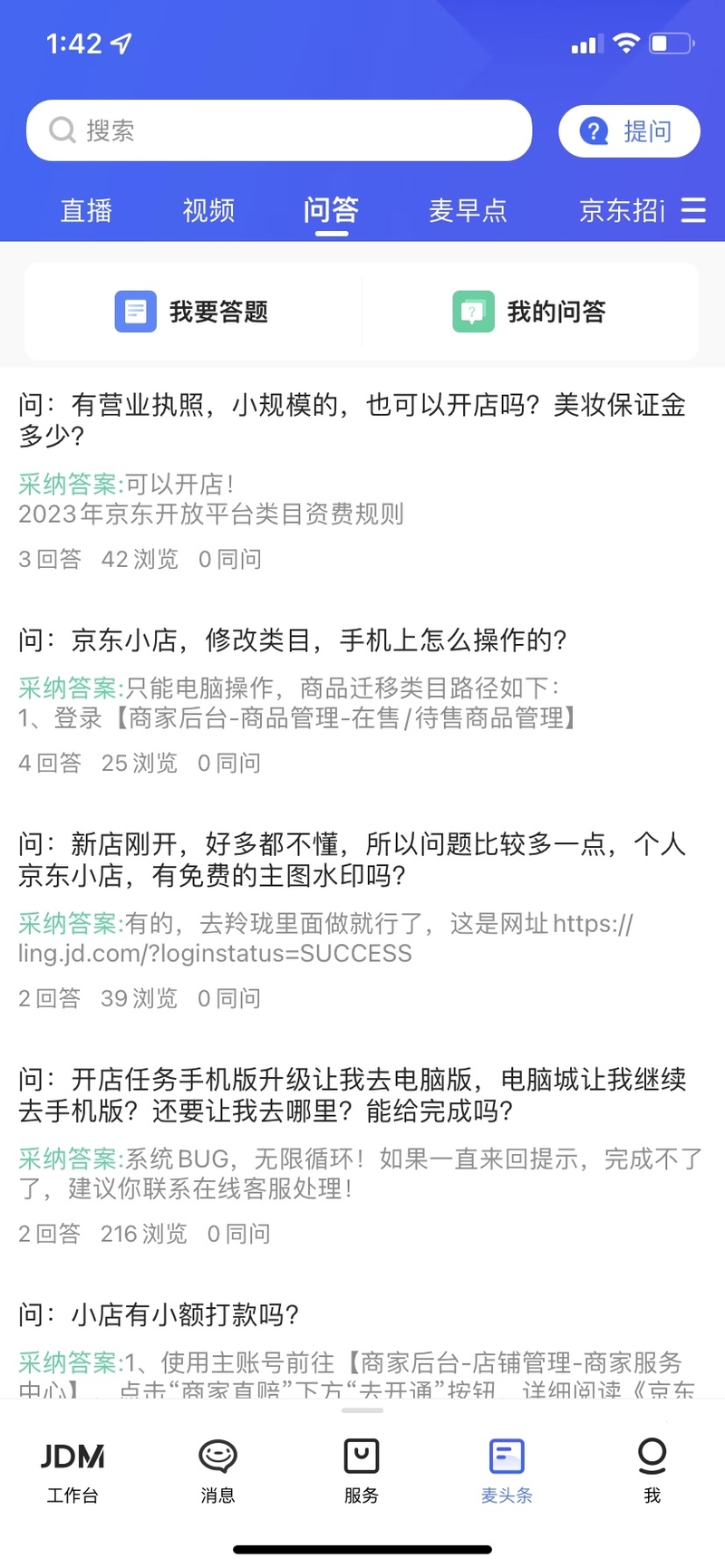This screenshot has width=725, height=1568.
Task: Open the question about 京东小店修改类目
Action: 292,640
